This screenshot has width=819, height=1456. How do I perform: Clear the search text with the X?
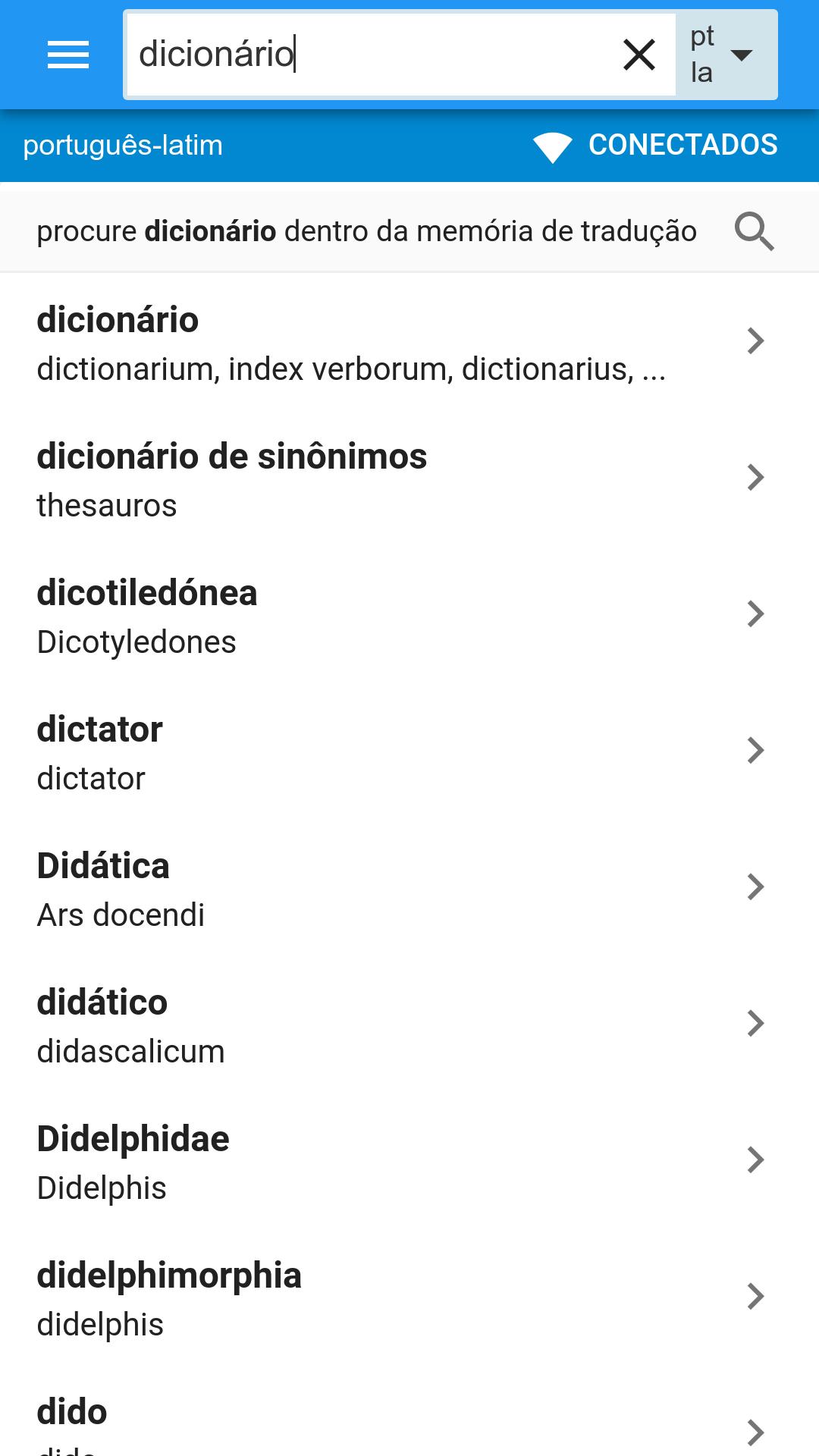[639, 55]
